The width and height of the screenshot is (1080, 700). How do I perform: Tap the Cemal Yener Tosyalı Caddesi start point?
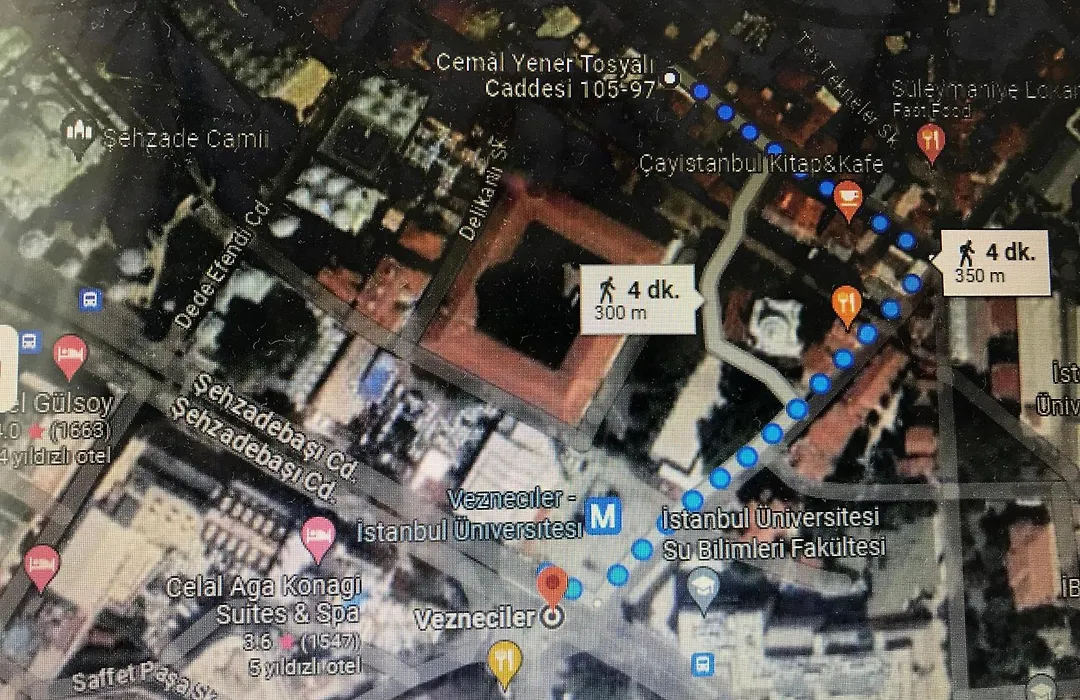(x=672, y=77)
